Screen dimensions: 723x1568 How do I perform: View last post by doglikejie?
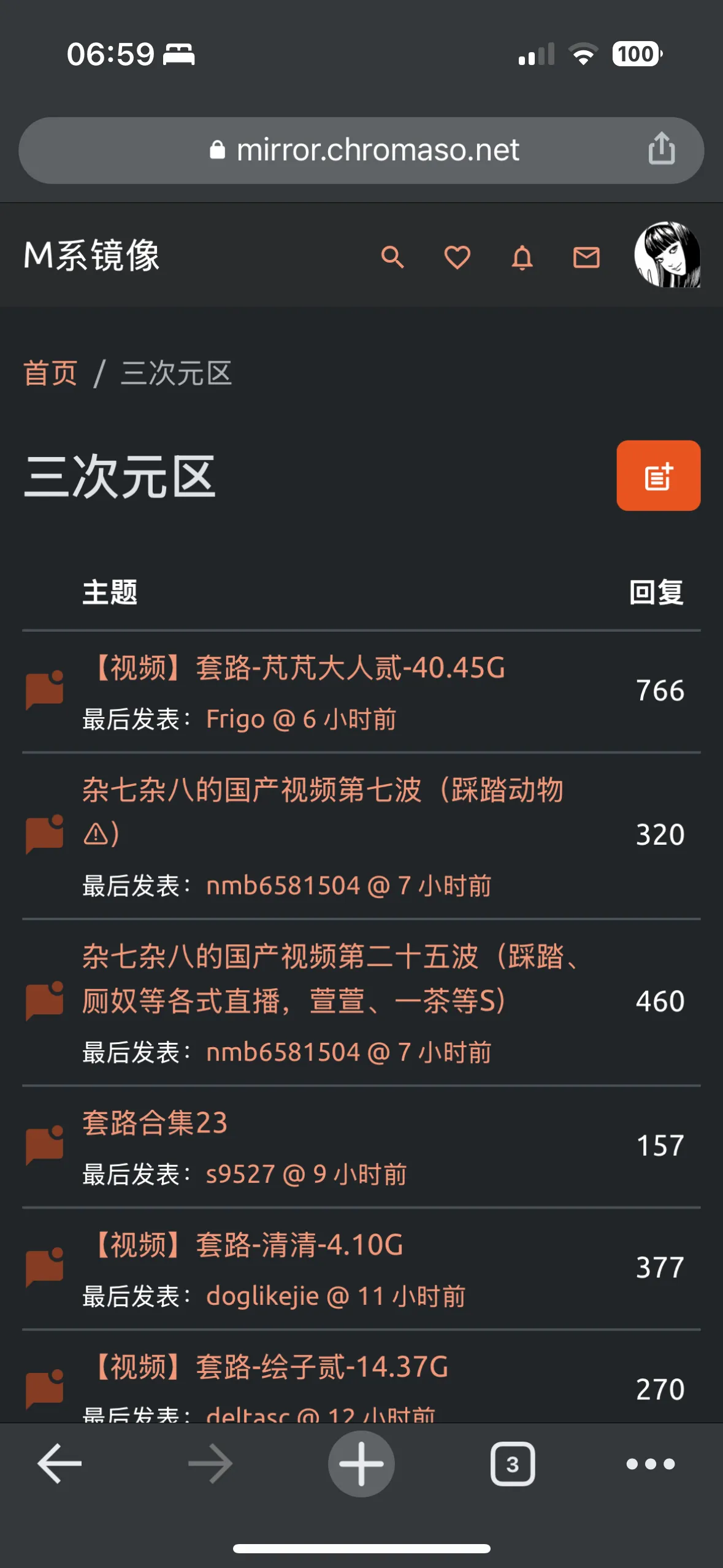tap(335, 1297)
